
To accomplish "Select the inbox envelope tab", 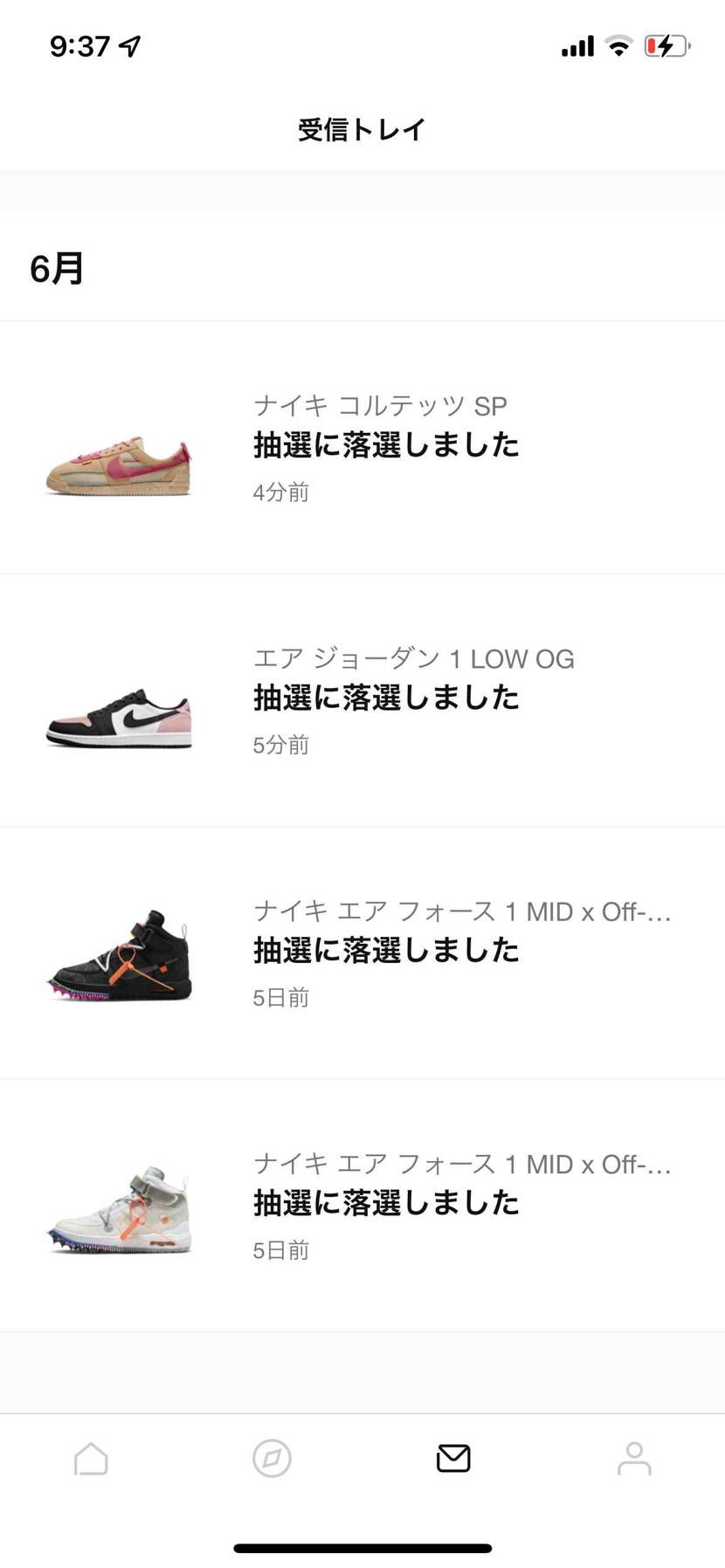I will [453, 1458].
